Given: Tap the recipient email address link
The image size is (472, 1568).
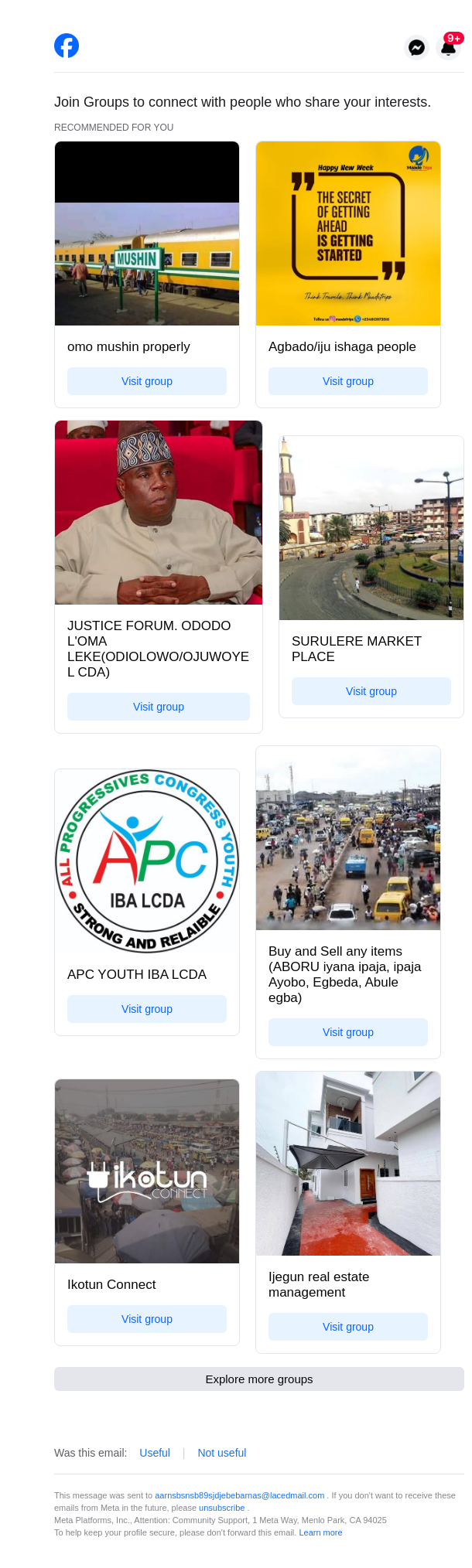Looking at the screenshot, I should (240, 1495).
